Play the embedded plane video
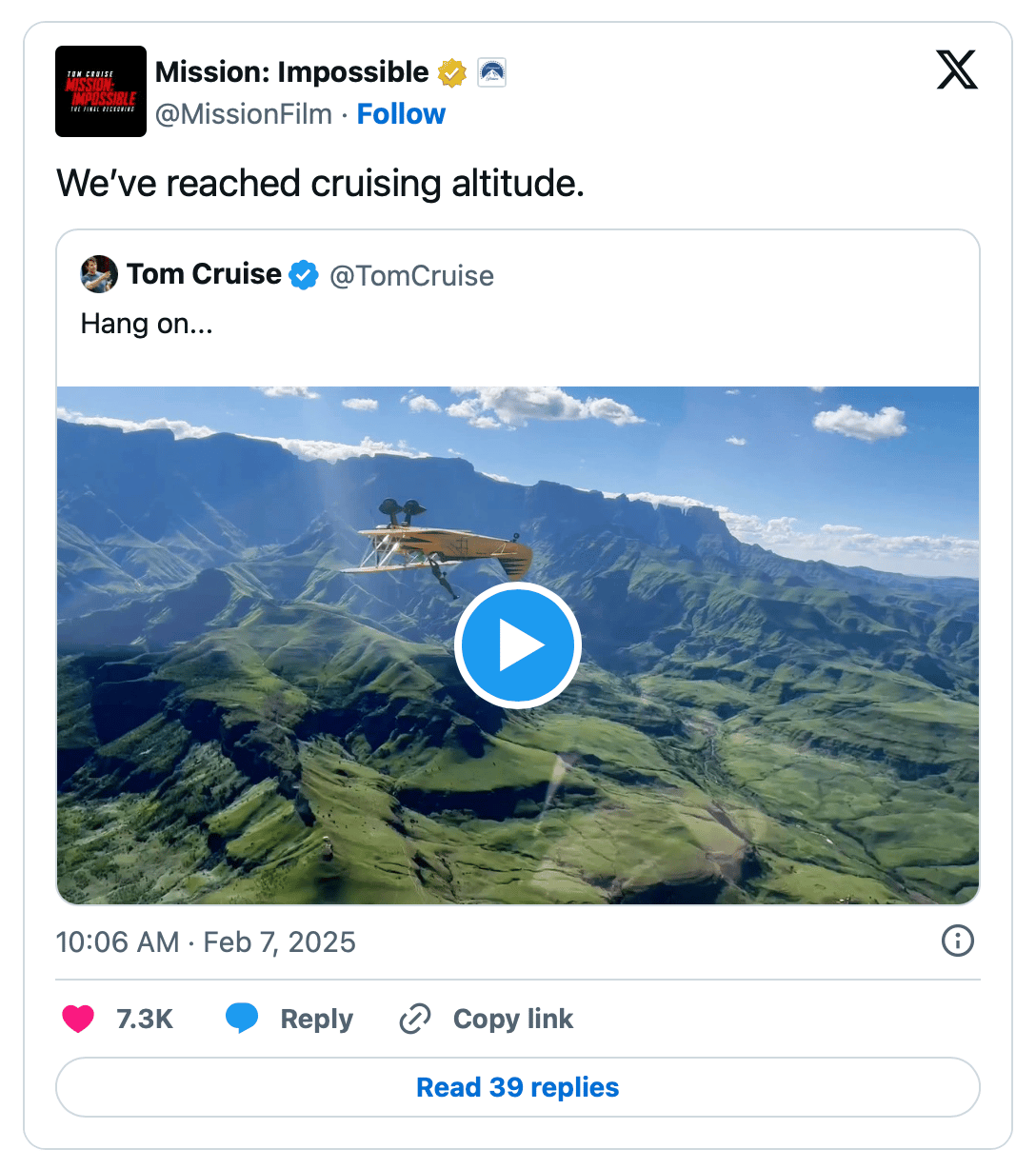The width and height of the screenshot is (1036, 1169). pyautogui.click(x=517, y=645)
